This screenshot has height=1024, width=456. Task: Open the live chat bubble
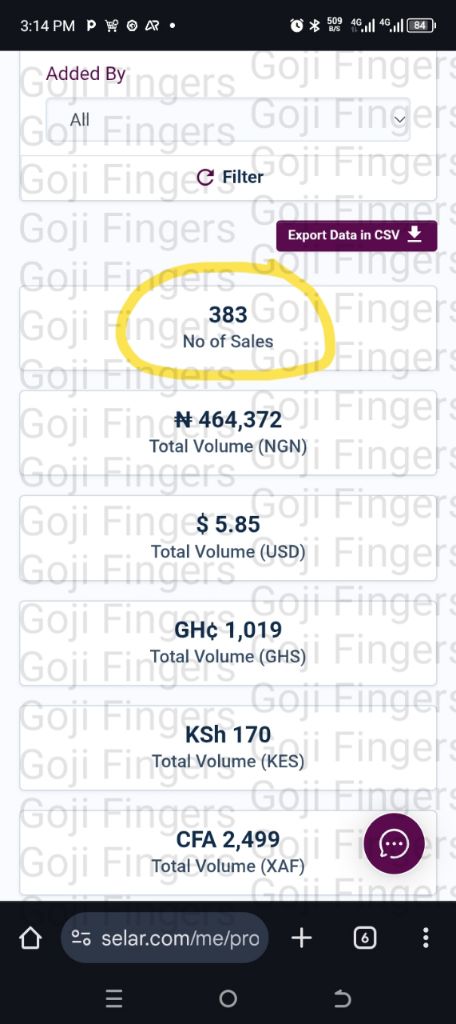point(394,844)
